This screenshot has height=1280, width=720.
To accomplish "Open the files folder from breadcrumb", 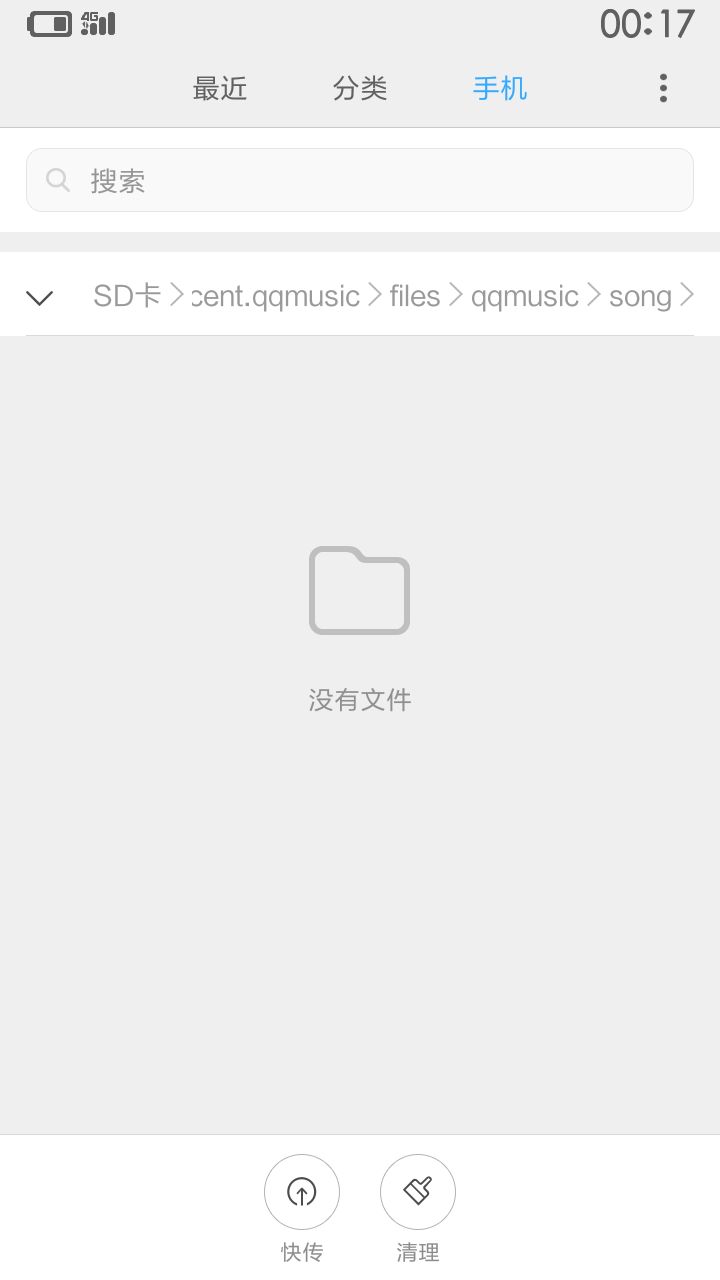I will point(414,296).
